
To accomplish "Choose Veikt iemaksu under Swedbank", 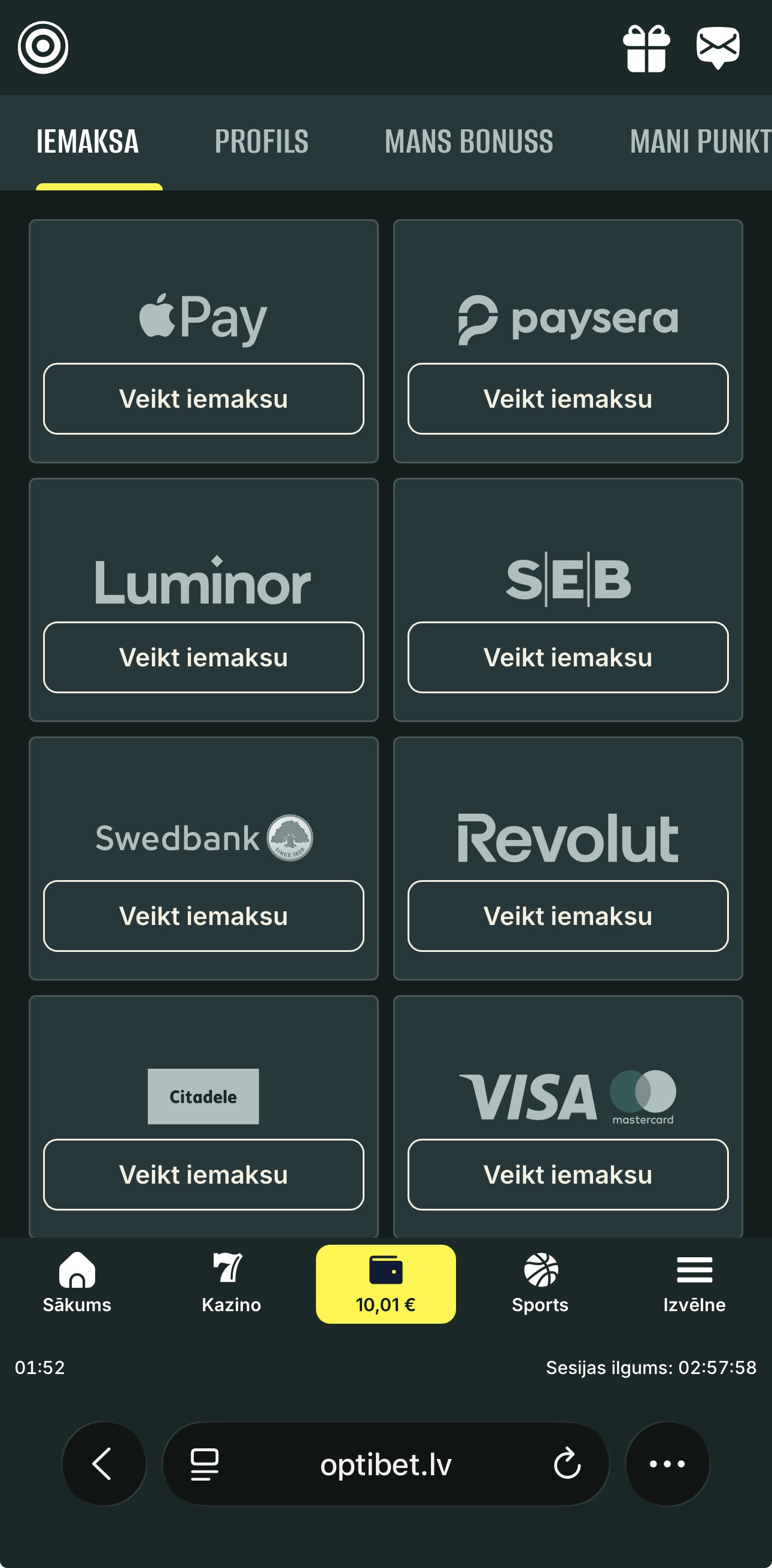I will coord(204,916).
